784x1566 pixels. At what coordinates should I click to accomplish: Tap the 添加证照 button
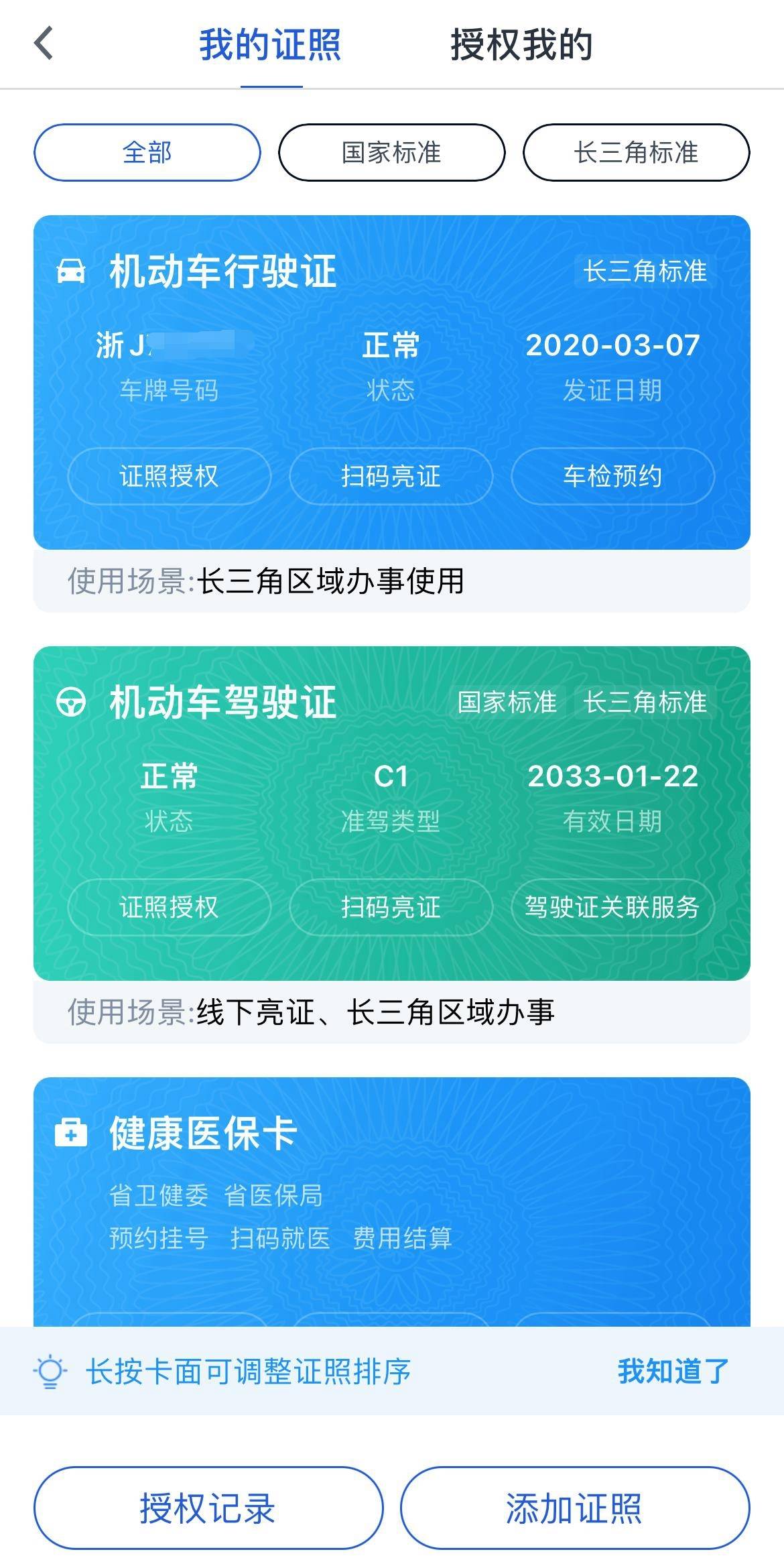click(x=574, y=1508)
